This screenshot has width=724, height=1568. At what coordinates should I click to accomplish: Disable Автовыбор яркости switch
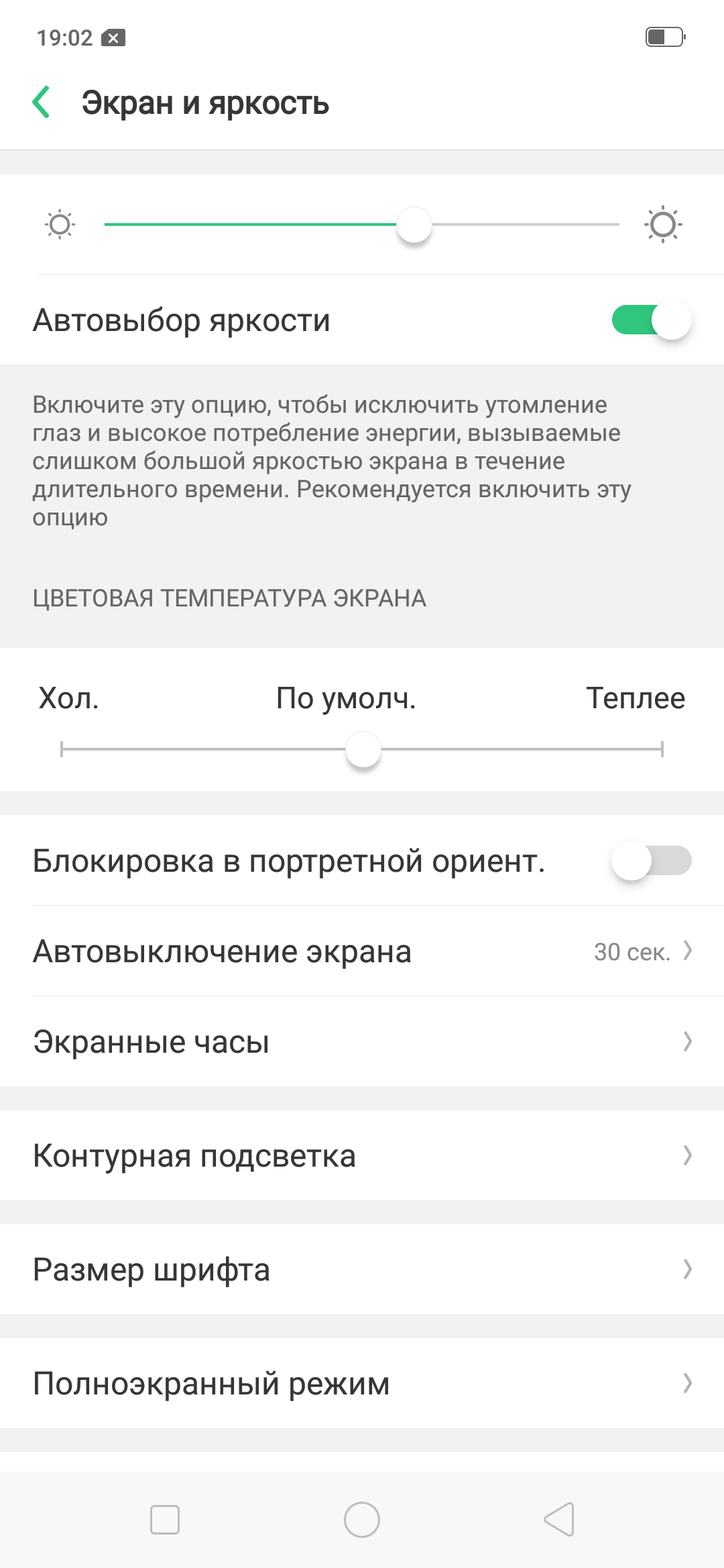pos(651,320)
